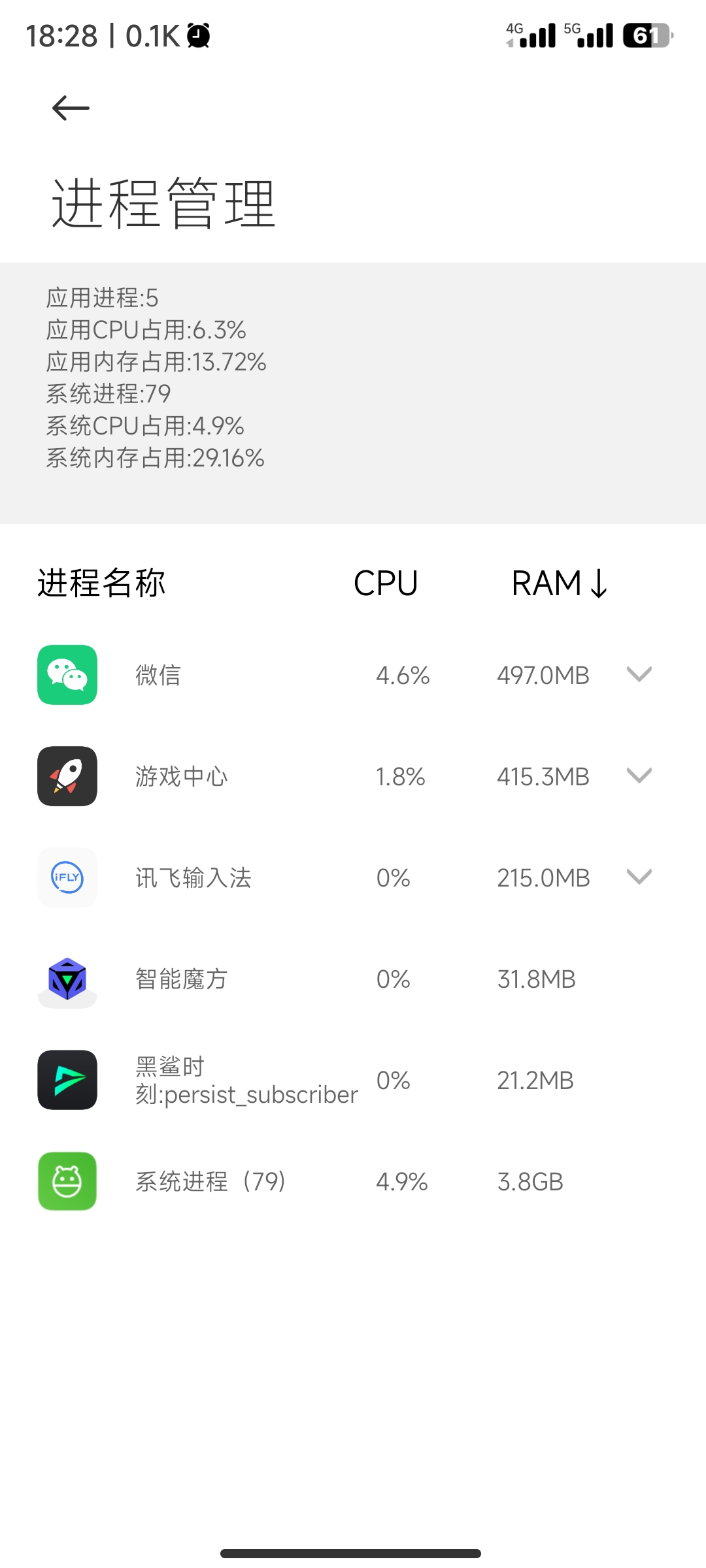Expand the 讯飞输入法 process details chevron

click(x=639, y=877)
